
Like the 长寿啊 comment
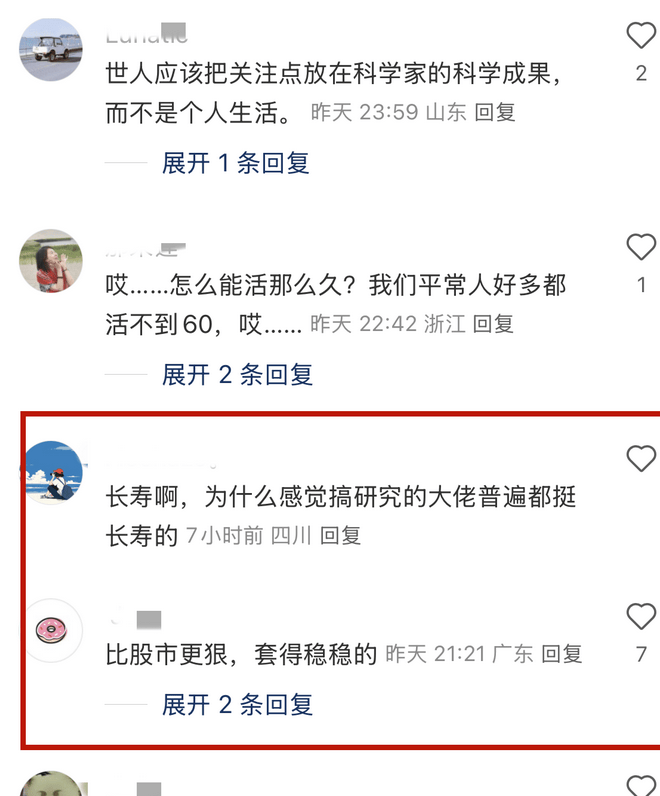pyautogui.click(x=640, y=459)
